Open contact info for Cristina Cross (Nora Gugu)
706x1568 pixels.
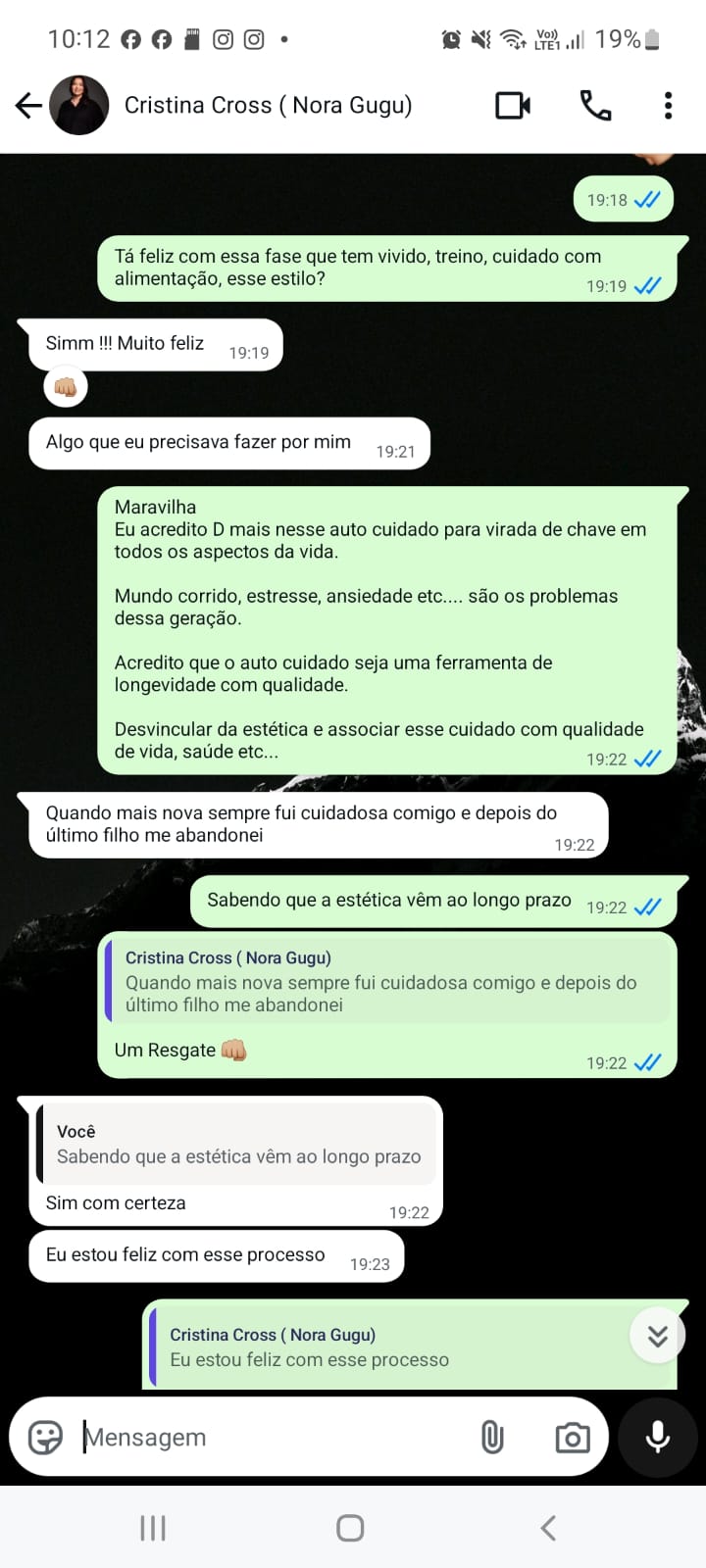pos(268,105)
